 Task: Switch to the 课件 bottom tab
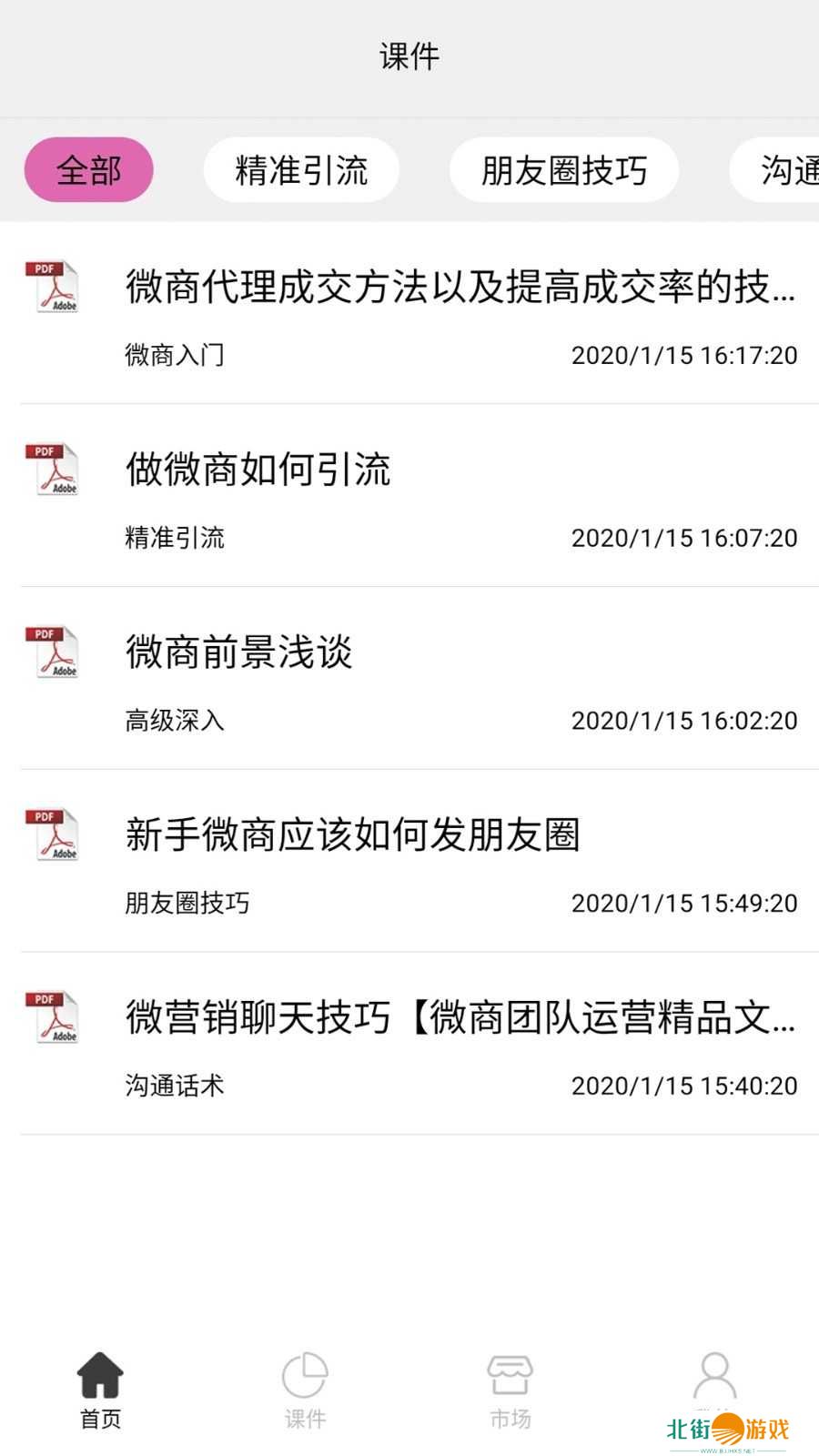[x=305, y=1390]
